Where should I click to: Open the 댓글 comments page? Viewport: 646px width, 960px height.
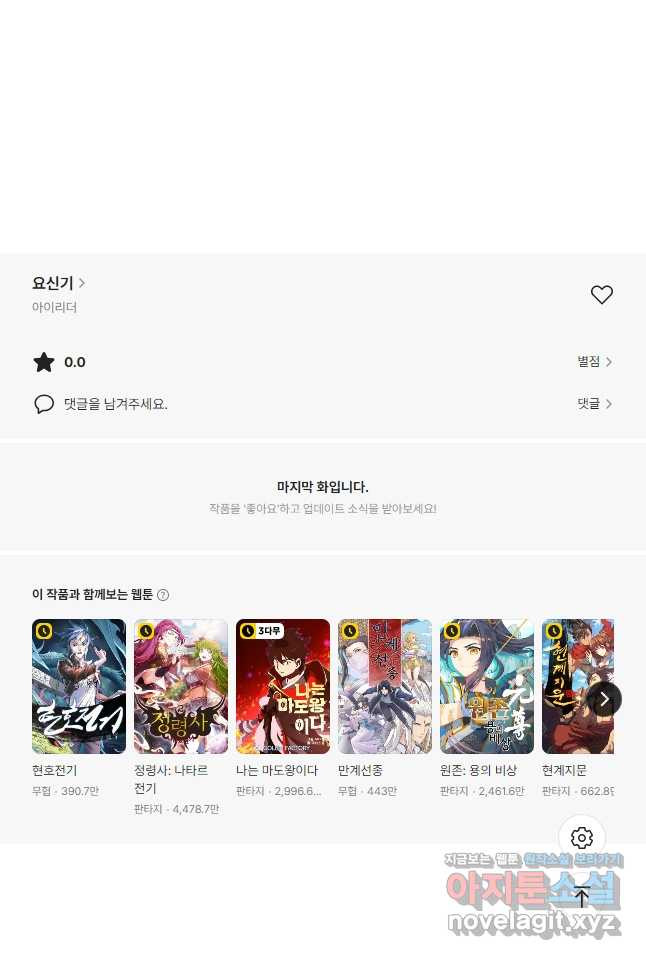coord(594,404)
